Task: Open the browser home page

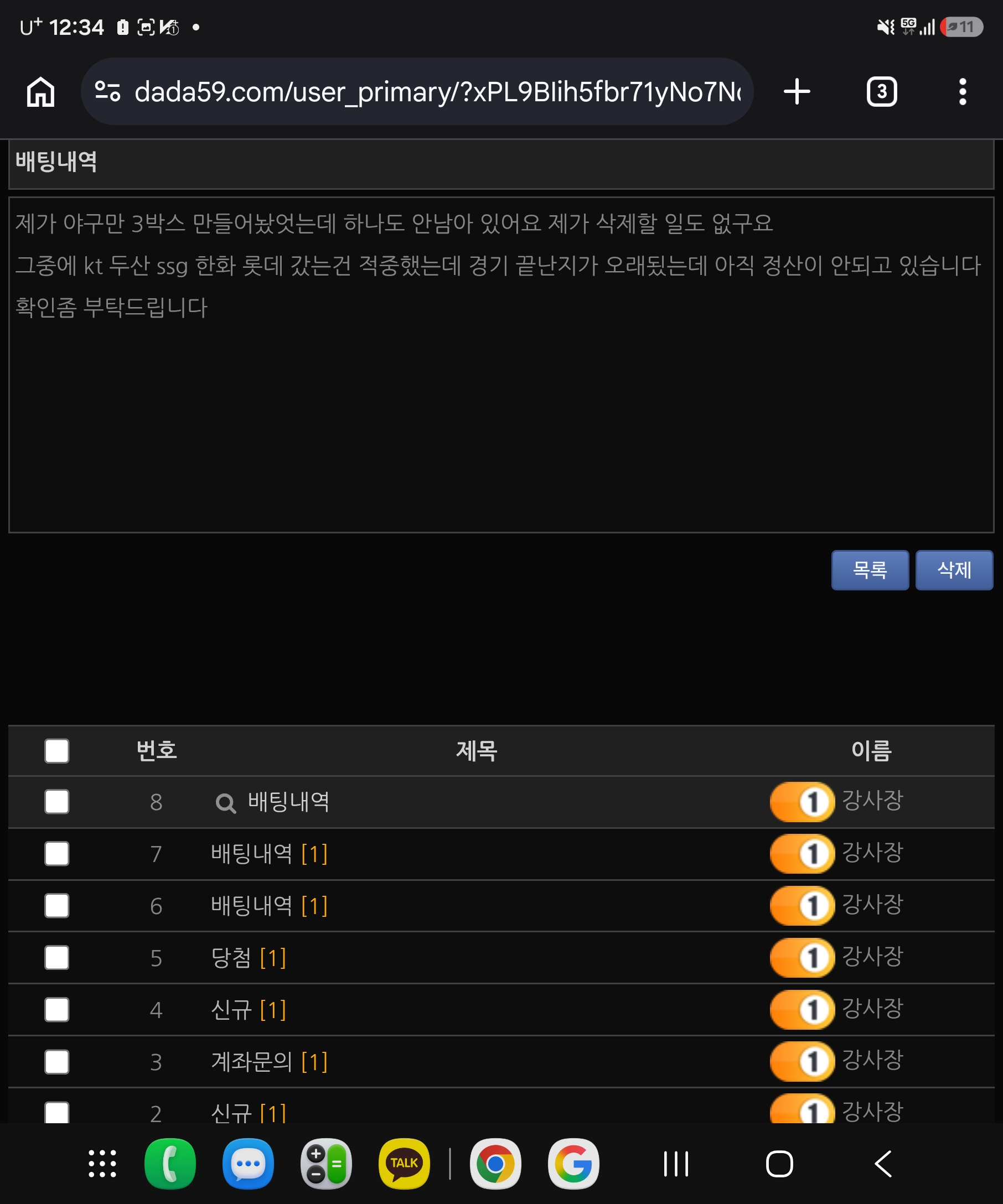Action: click(41, 92)
